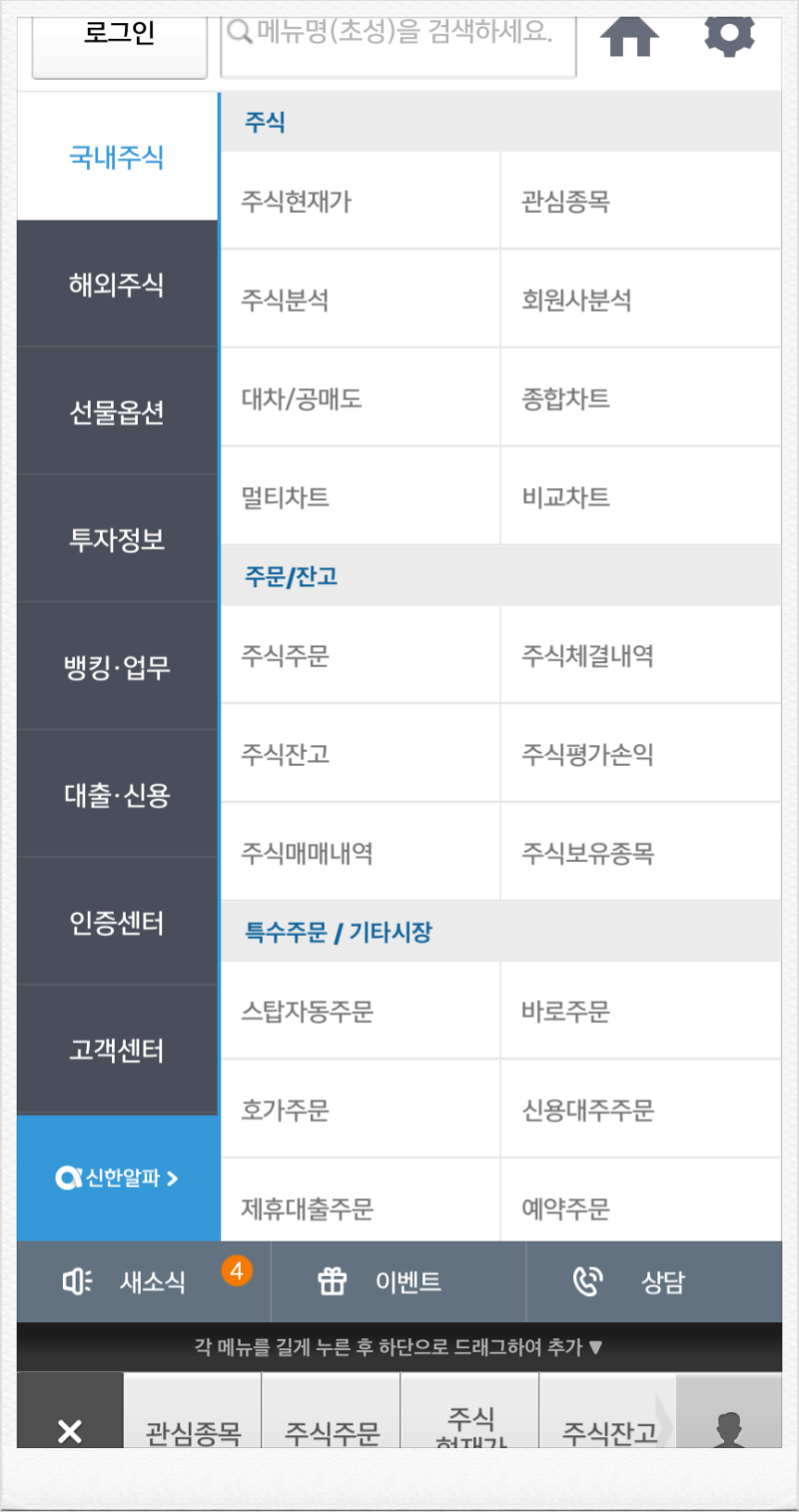Tap the 로그인 button
Screen dimensions: 799x1512
tap(120, 42)
